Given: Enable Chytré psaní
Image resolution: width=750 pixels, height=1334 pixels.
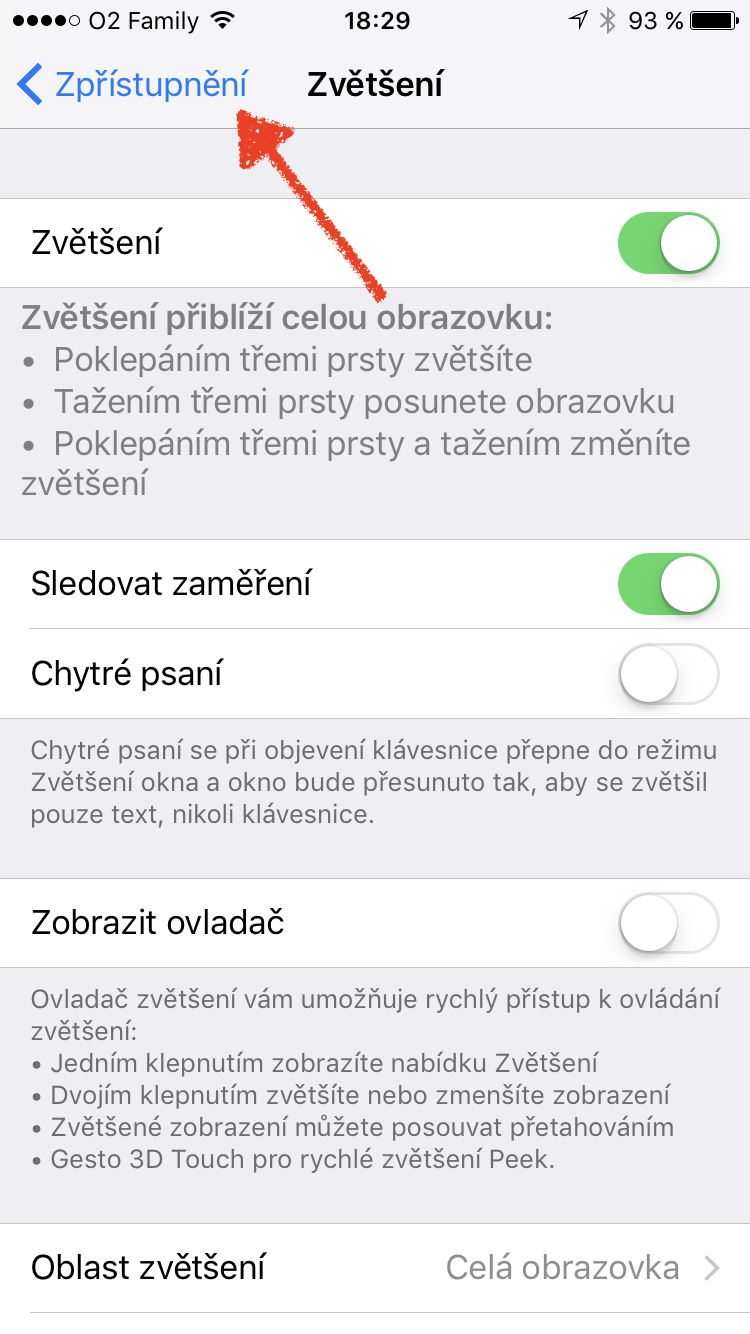Looking at the screenshot, I should click(x=668, y=674).
